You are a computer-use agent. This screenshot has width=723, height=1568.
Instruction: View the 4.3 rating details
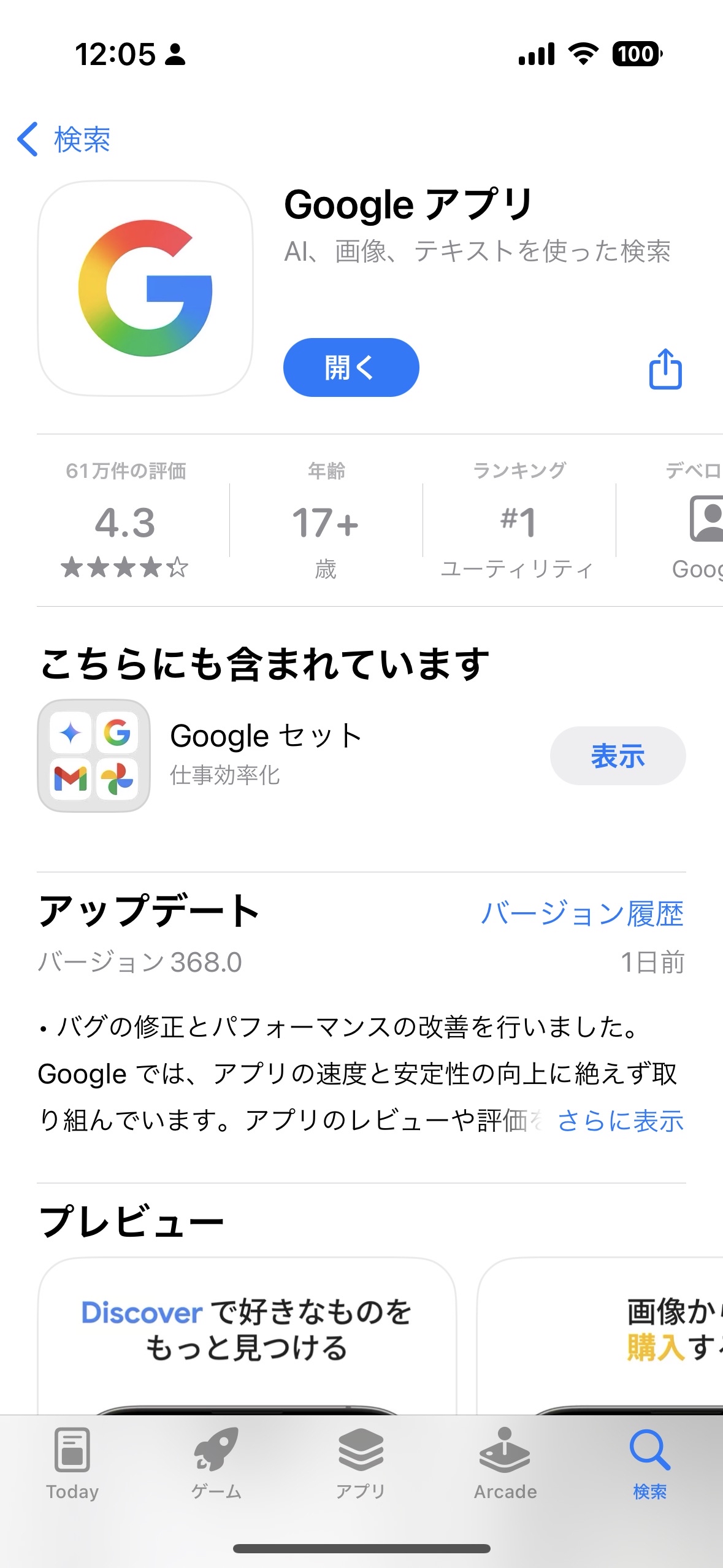125,520
